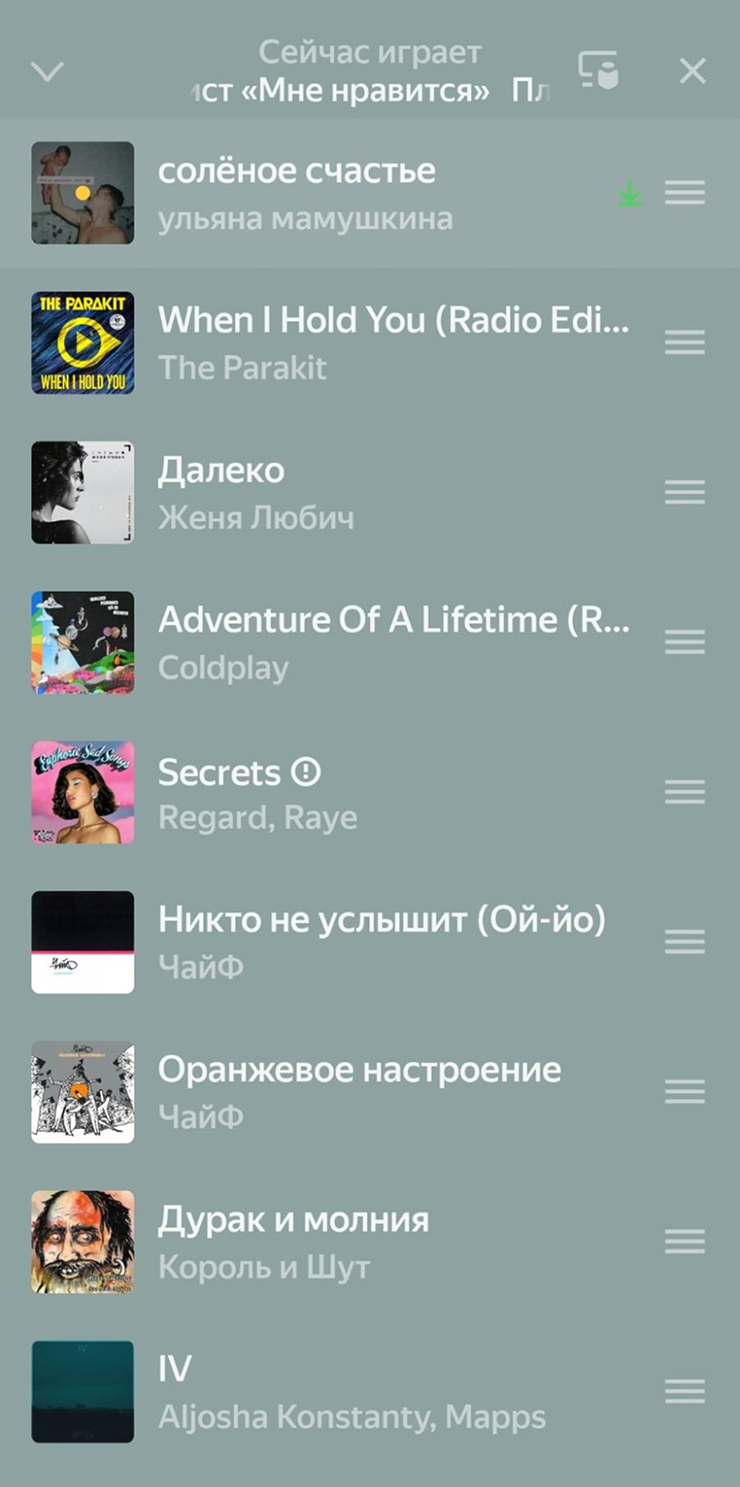The image size is (740, 1487).
Task: Open the device casting icon
Action: tap(598, 70)
